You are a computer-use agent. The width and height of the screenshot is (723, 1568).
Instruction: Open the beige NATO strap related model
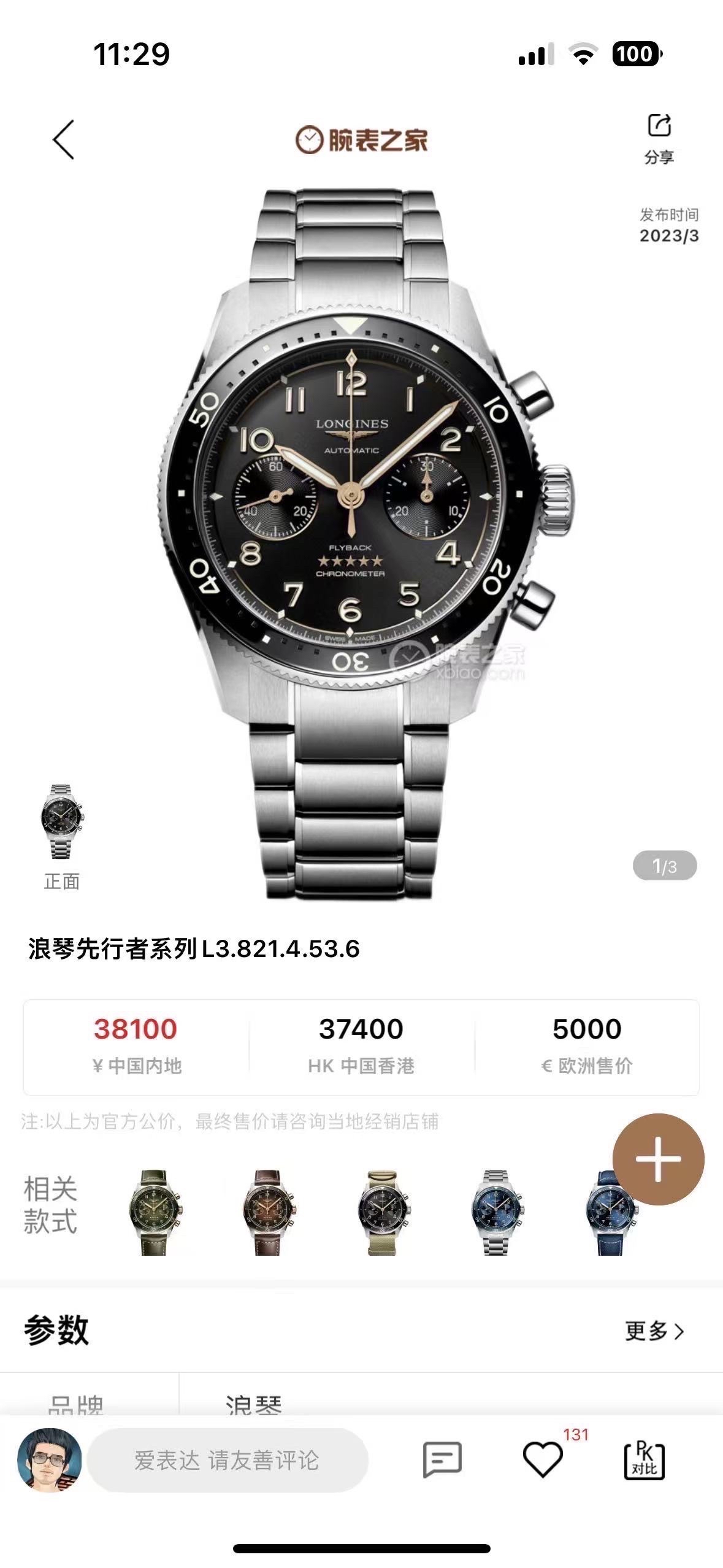(x=382, y=1212)
